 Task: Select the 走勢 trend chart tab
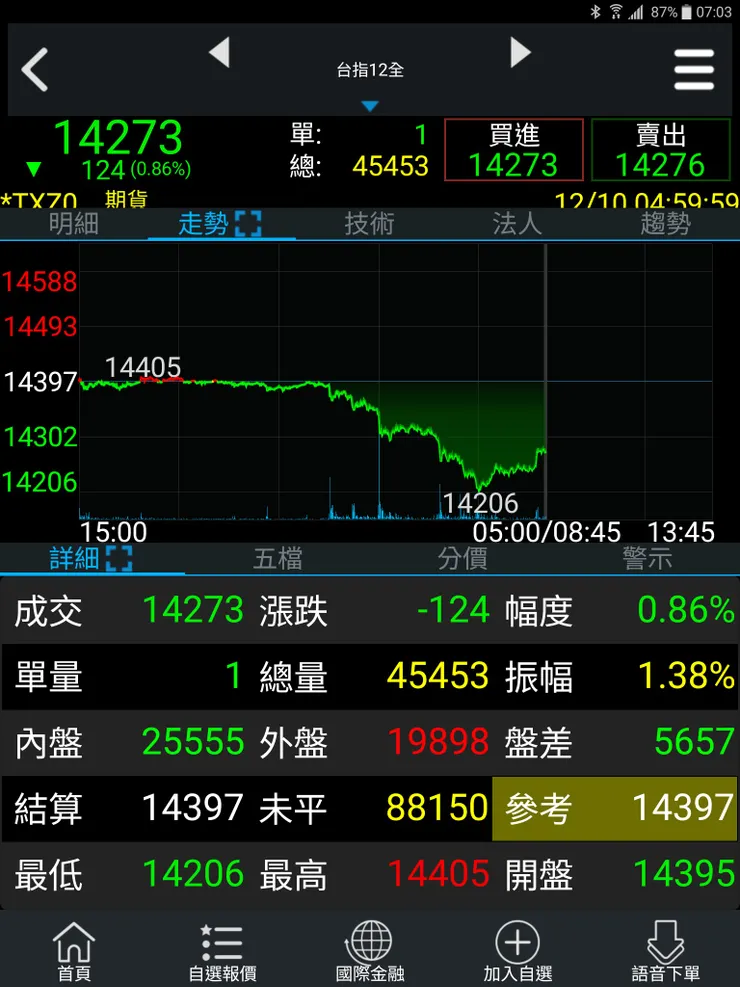[220, 223]
